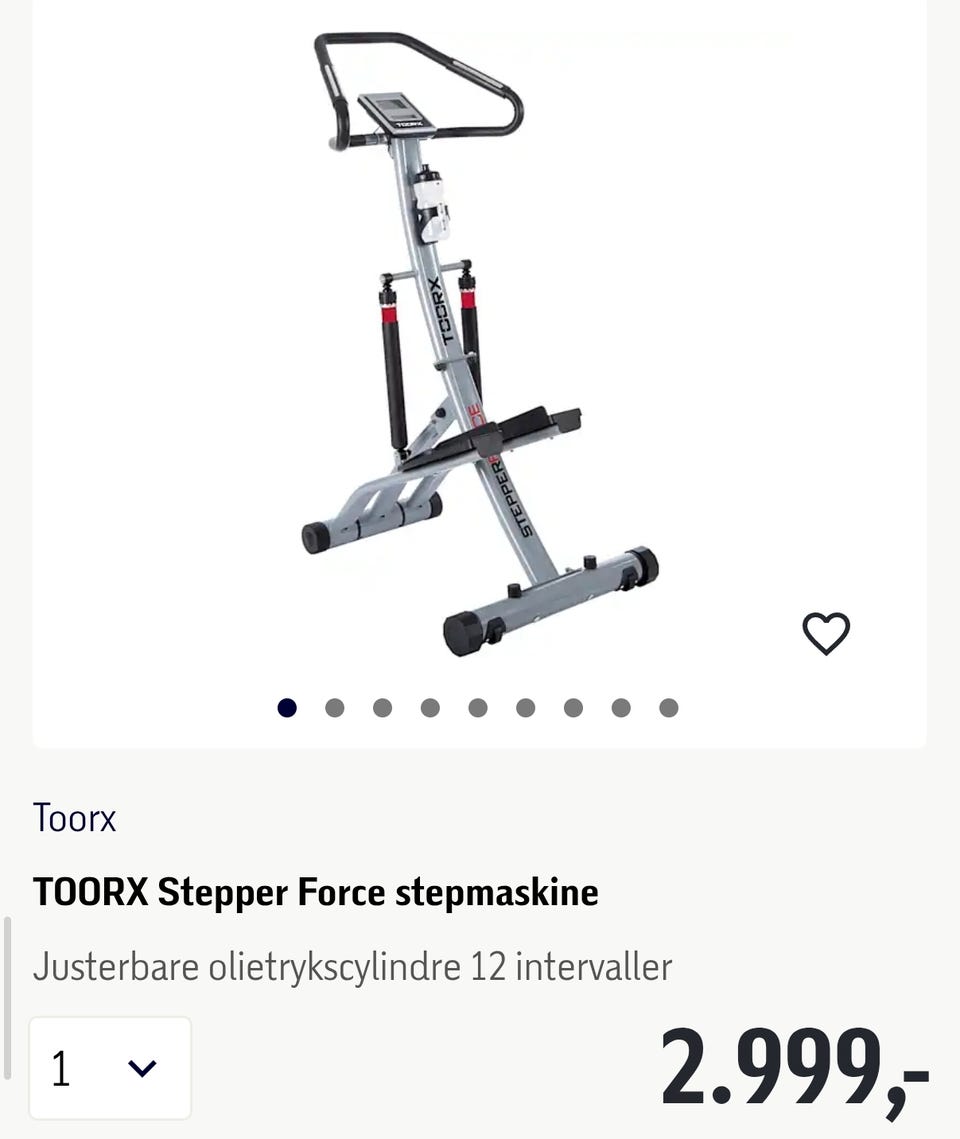Image resolution: width=960 pixels, height=1139 pixels.
Task: Use the carousel dot strip to switch images
Action: 477,707
